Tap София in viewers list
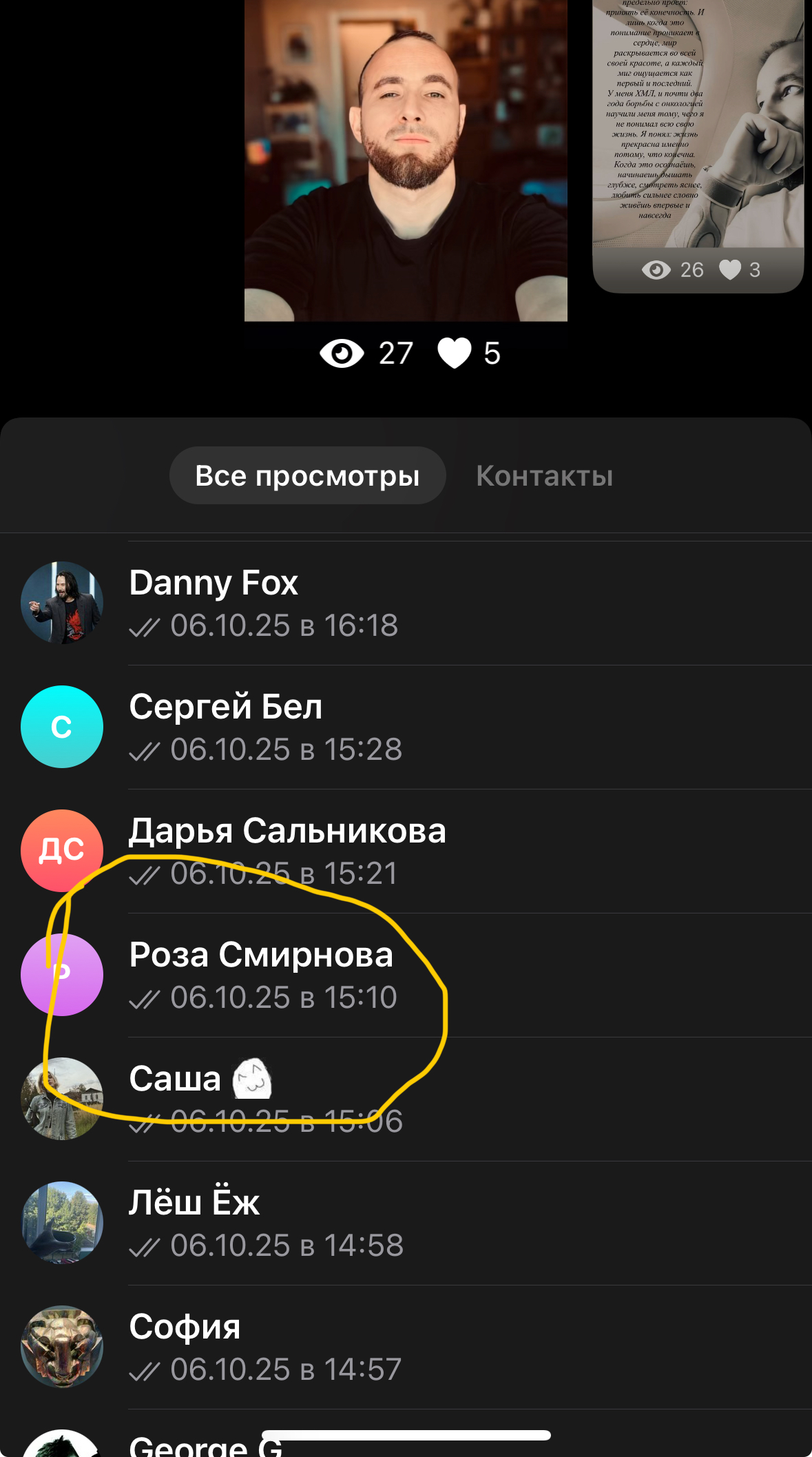 [x=406, y=1347]
